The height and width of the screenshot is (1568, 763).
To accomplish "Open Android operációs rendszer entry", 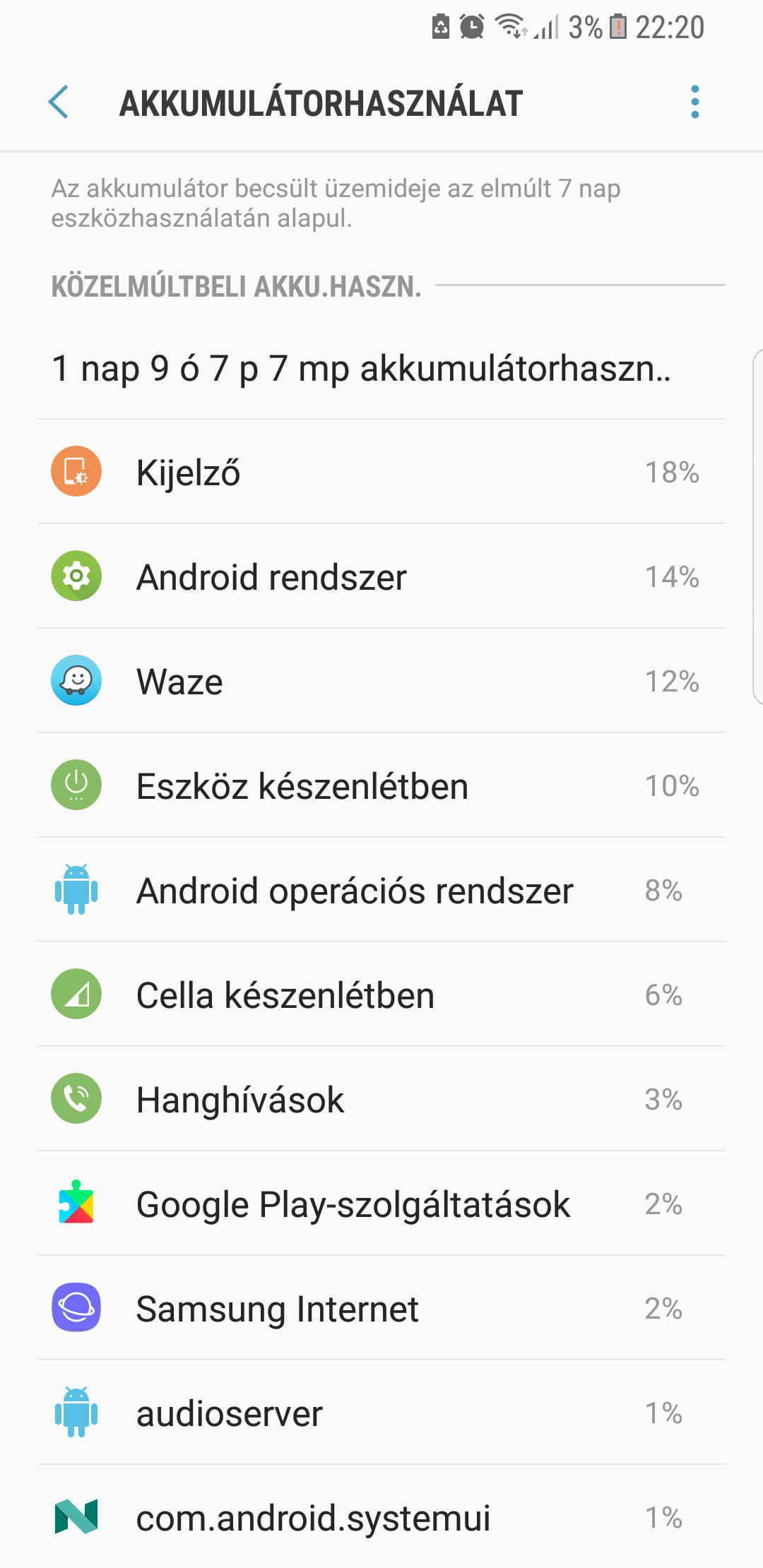I will tap(381, 890).
